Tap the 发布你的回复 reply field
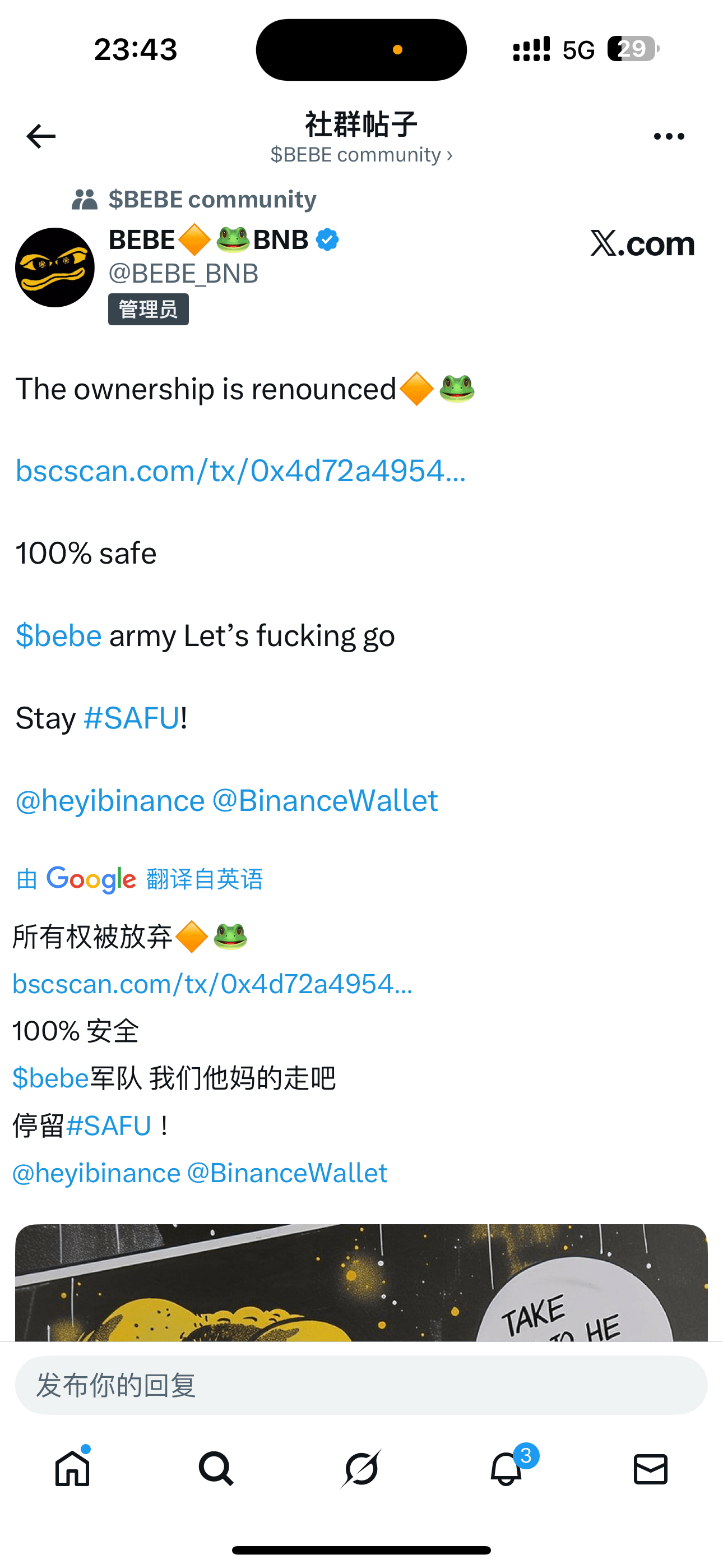This screenshot has height=1568, width=723. coord(361,1385)
